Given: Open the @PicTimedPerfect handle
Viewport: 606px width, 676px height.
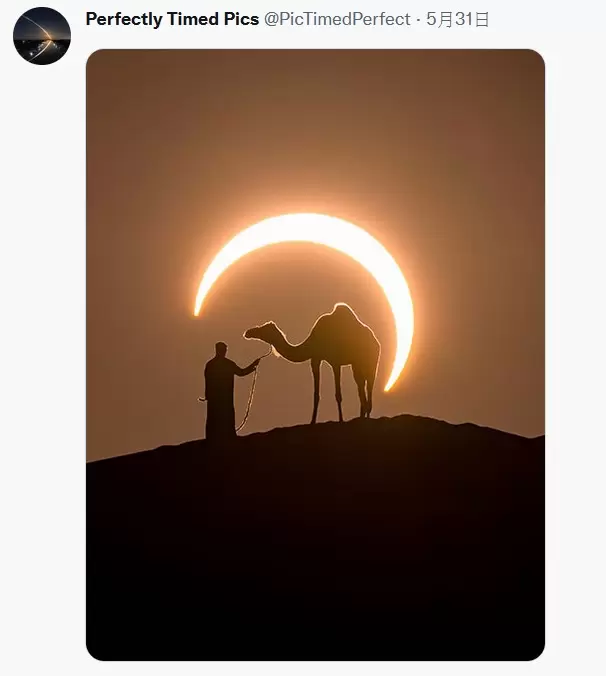Looking at the screenshot, I should pyautogui.click(x=337, y=19).
